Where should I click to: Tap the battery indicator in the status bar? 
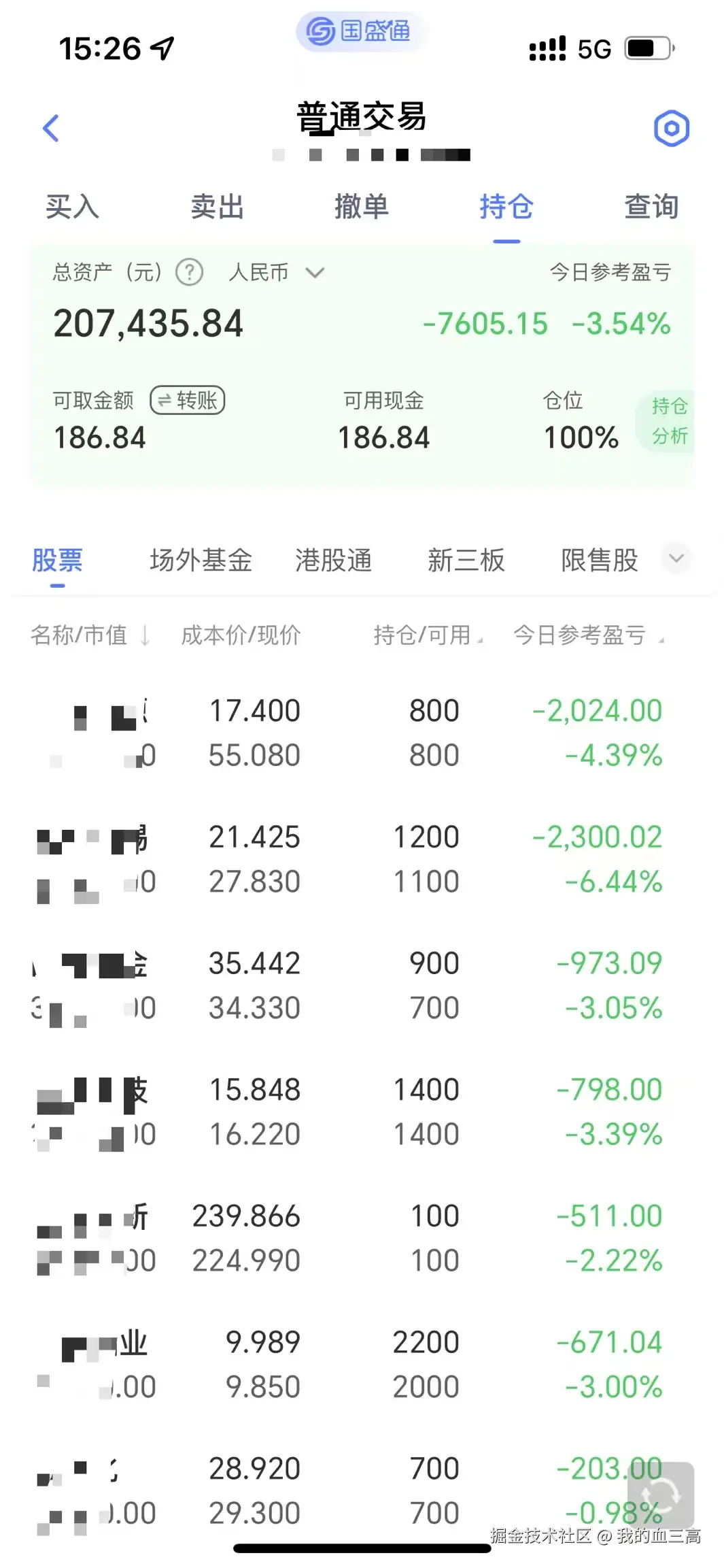647,48
